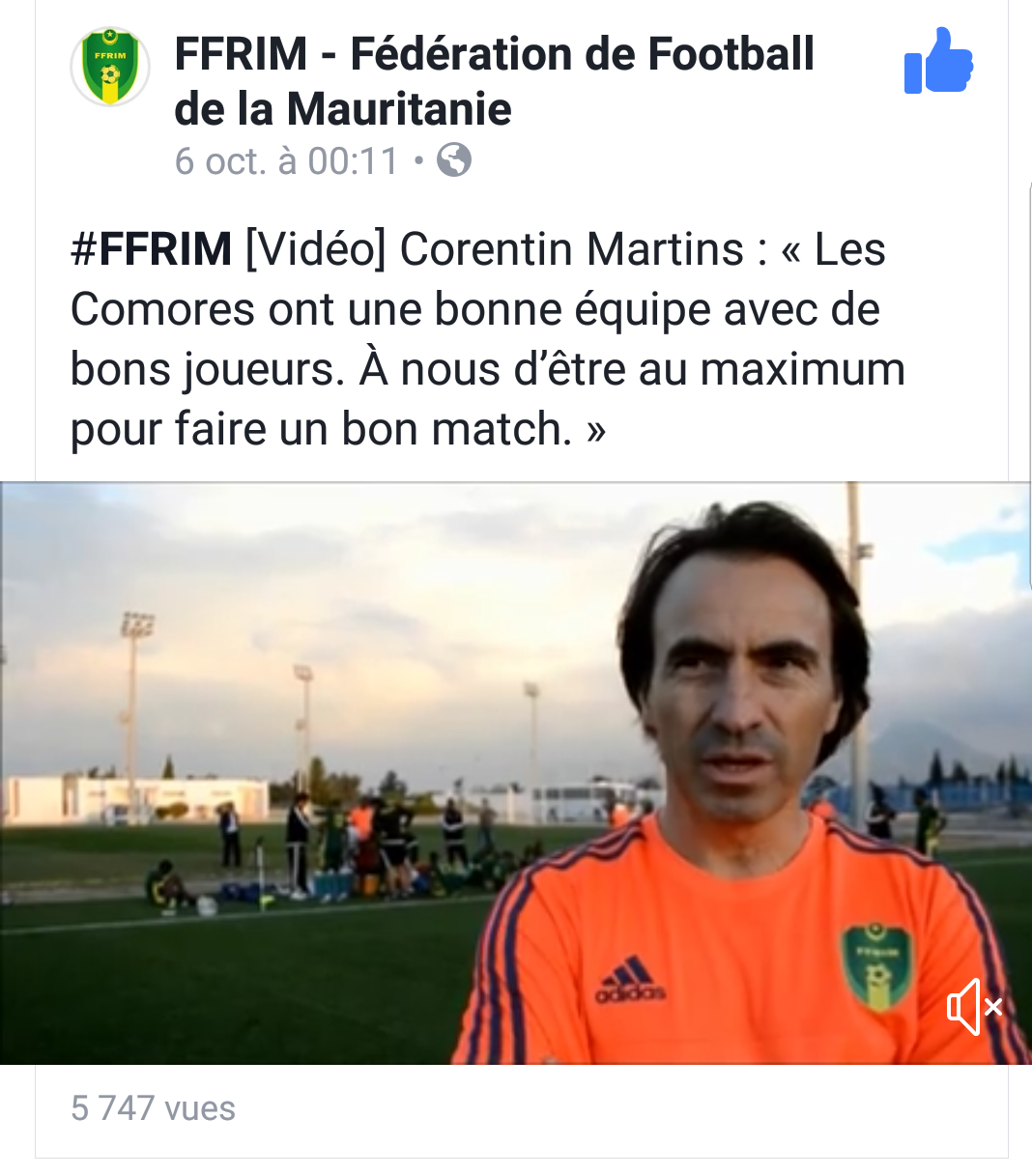1032x1176 pixels.
Task: Unmute the video sound
Action: click(972, 1007)
